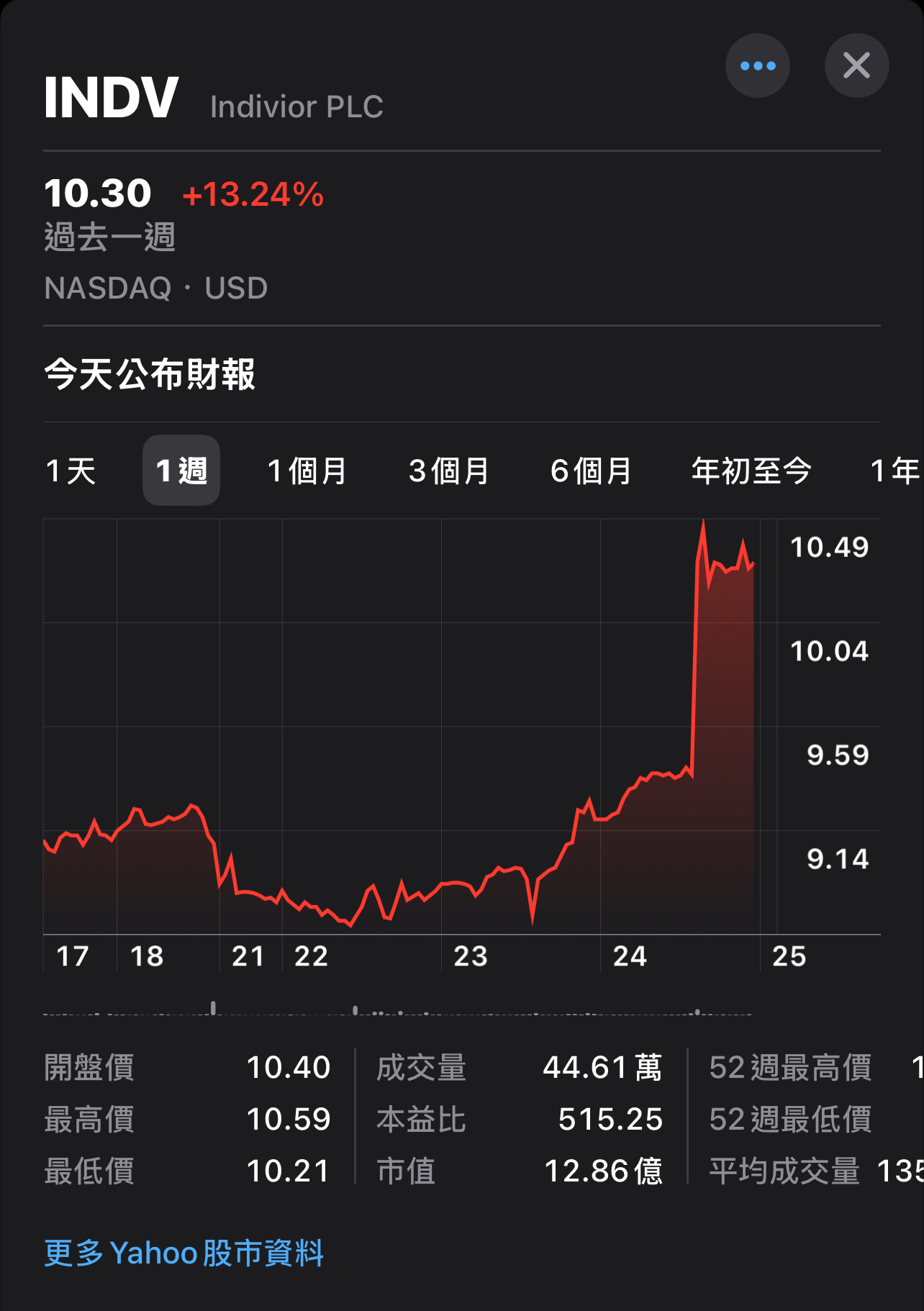Select the 1週 chart range
This screenshot has width=924, height=1311.
pos(181,471)
